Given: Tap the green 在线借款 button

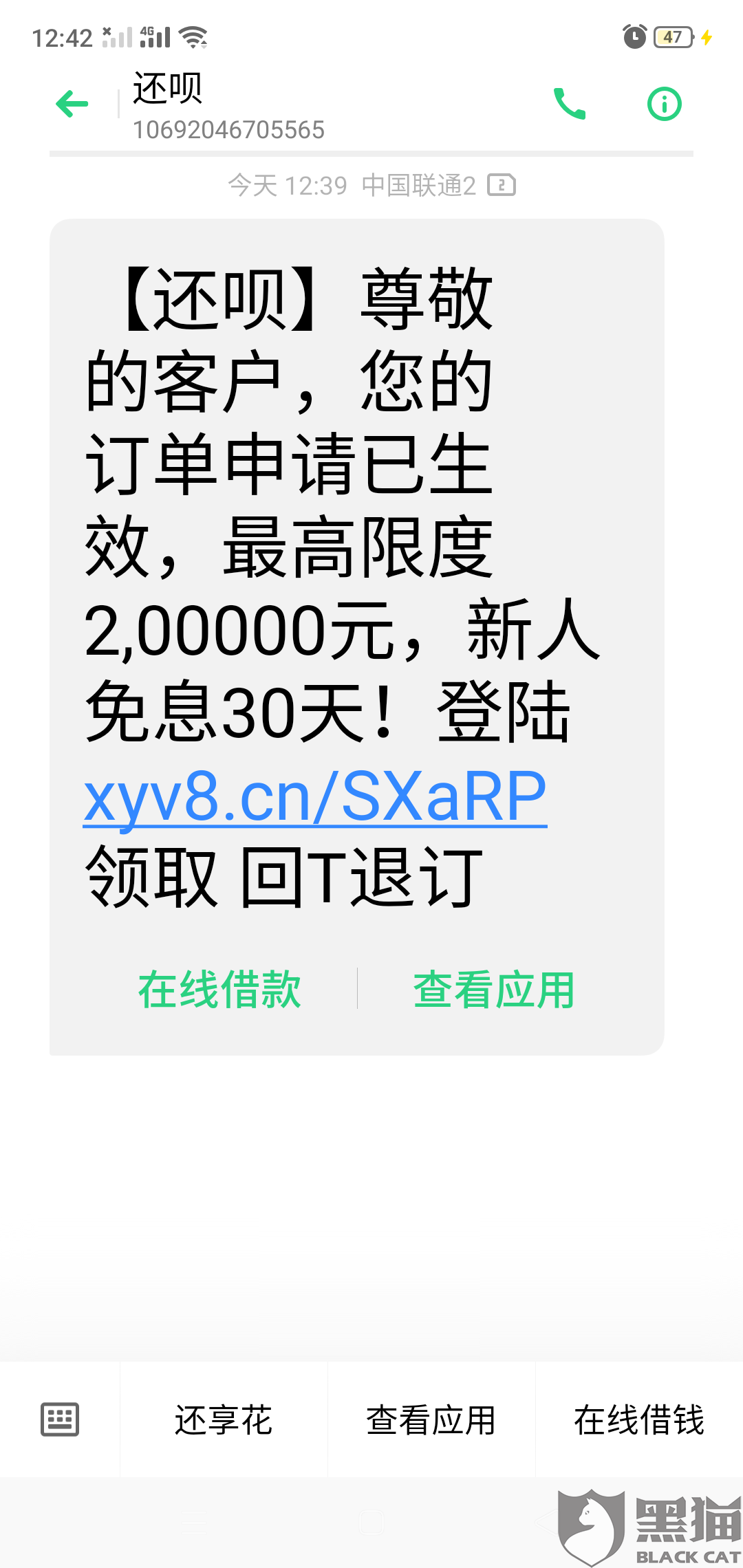Looking at the screenshot, I should (219, 990).
